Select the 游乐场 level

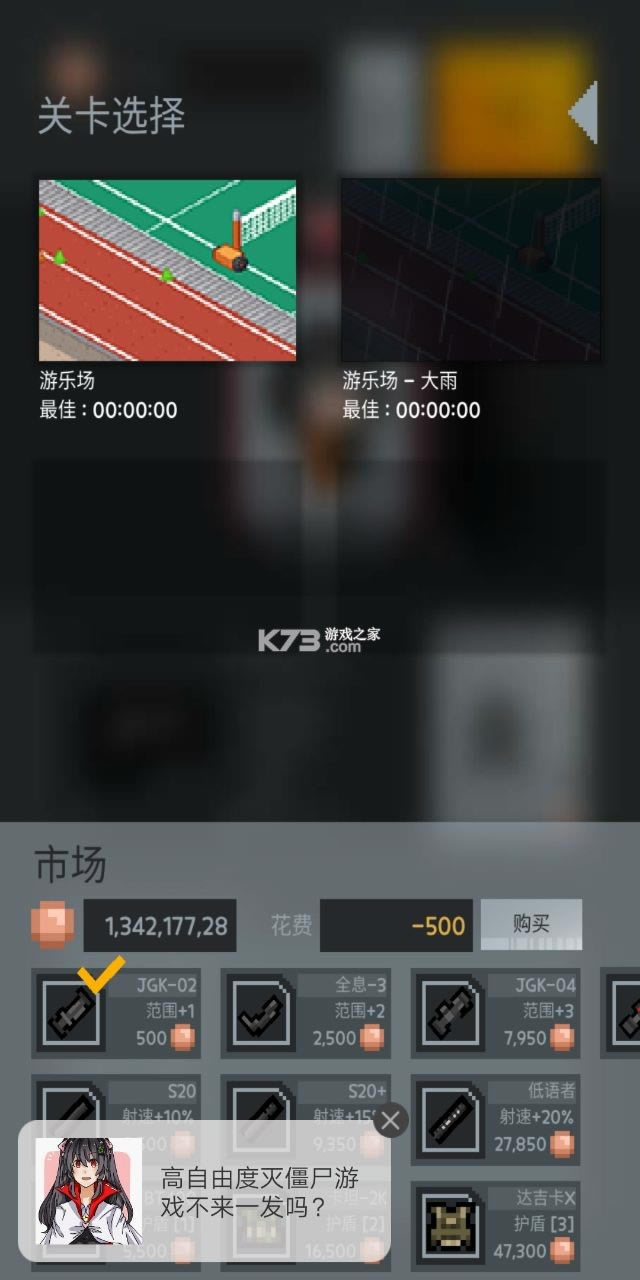(167, 270)
